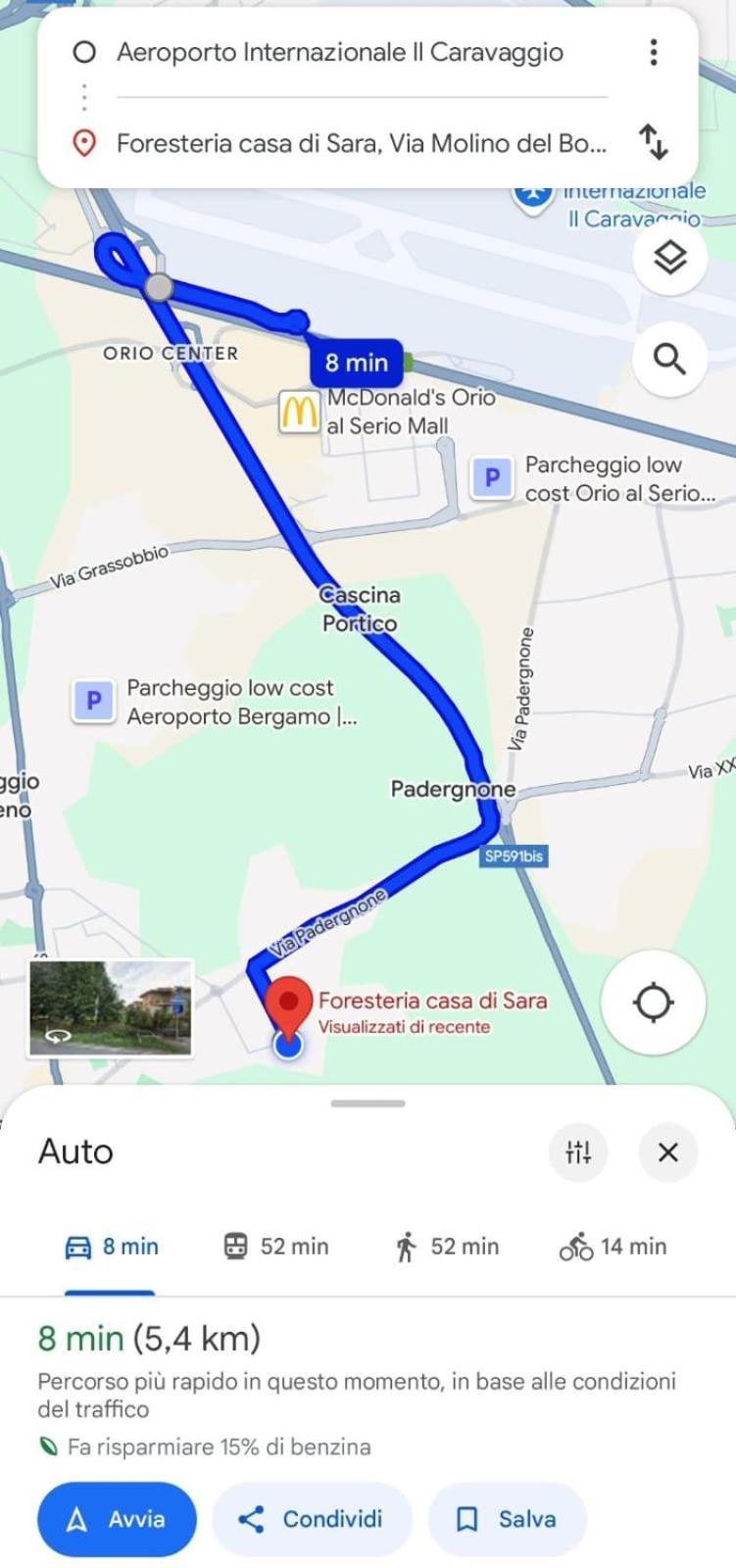The image size is (736, 1568).
Task: Switch to cycling 14 min
Action: 613,1247
